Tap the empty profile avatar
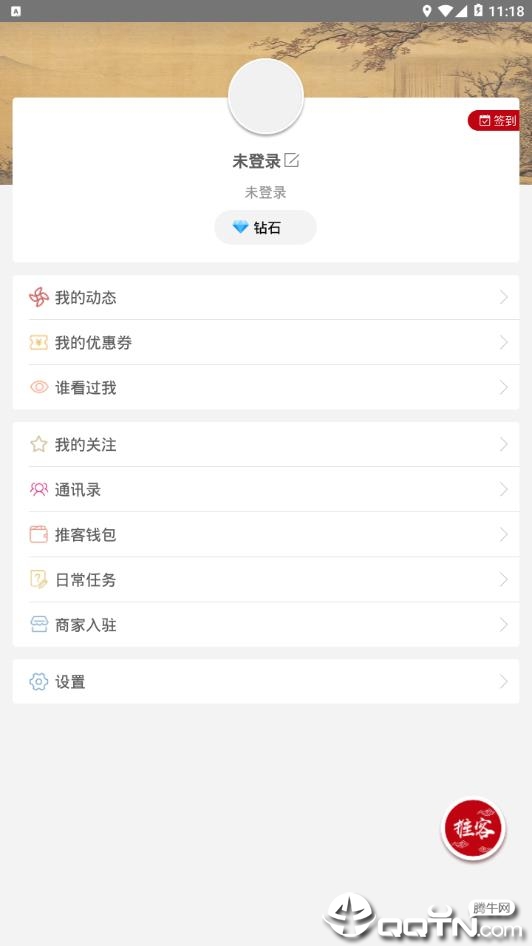The width and height of the screenshot is (532, 946). coord(266,97)
